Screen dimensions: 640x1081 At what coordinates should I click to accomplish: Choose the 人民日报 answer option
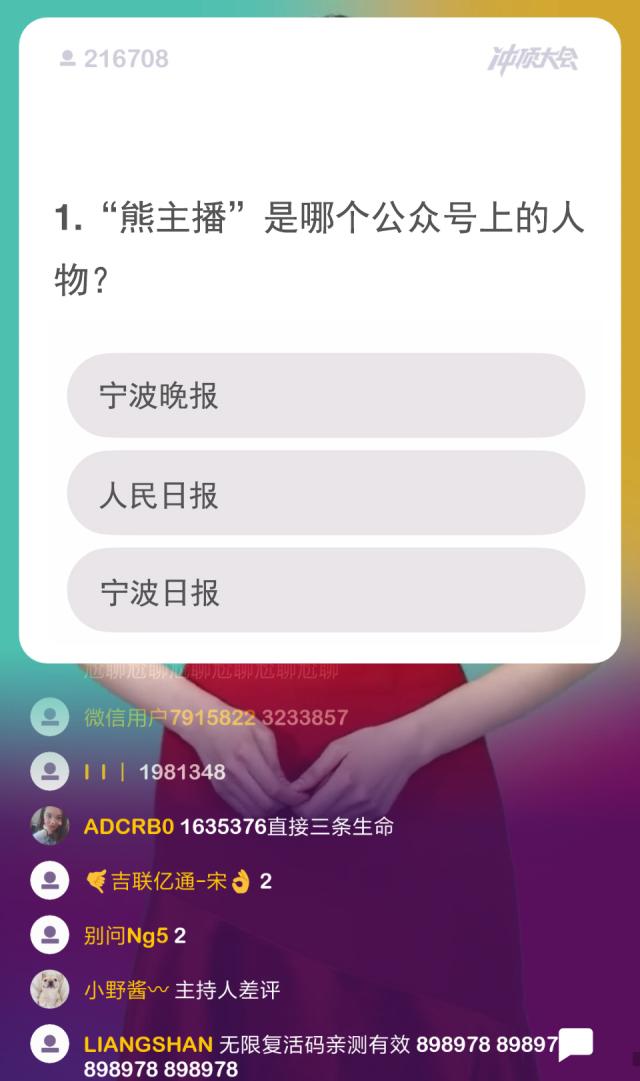[326, 493]
